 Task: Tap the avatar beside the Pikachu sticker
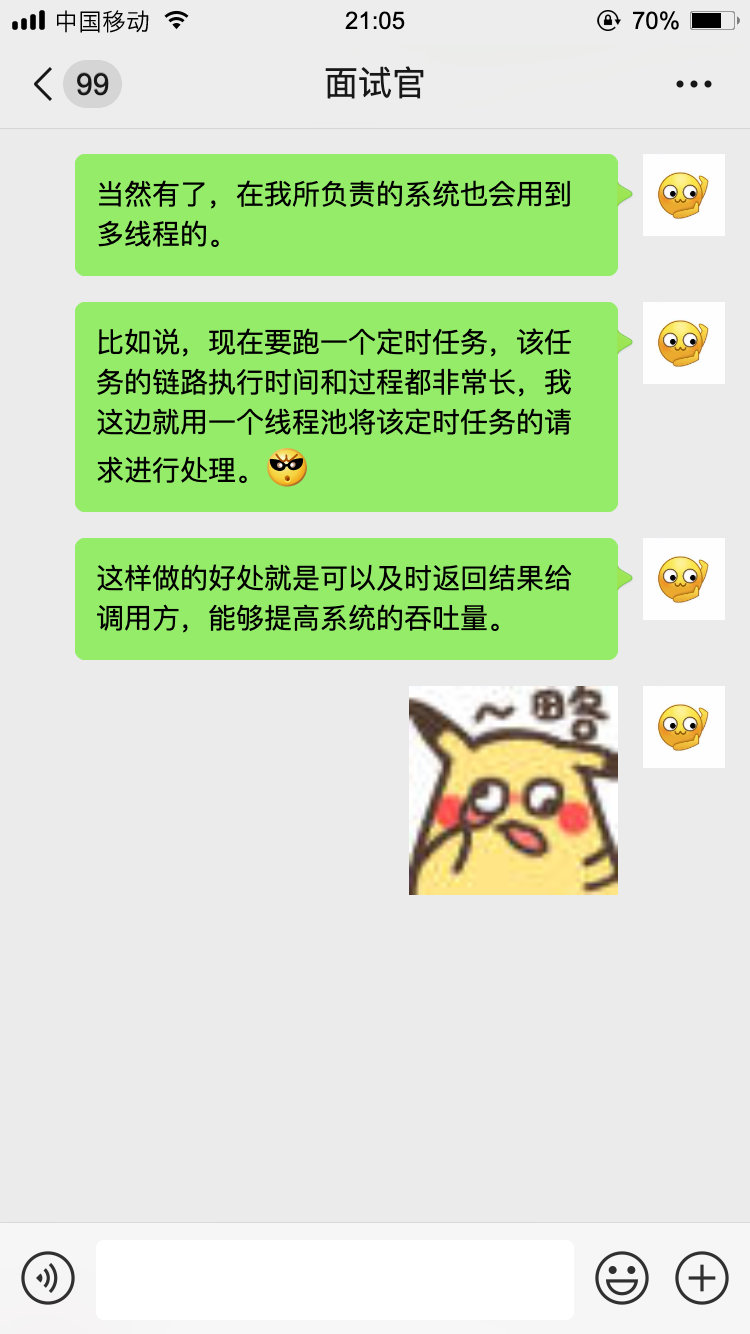[683, 727]
